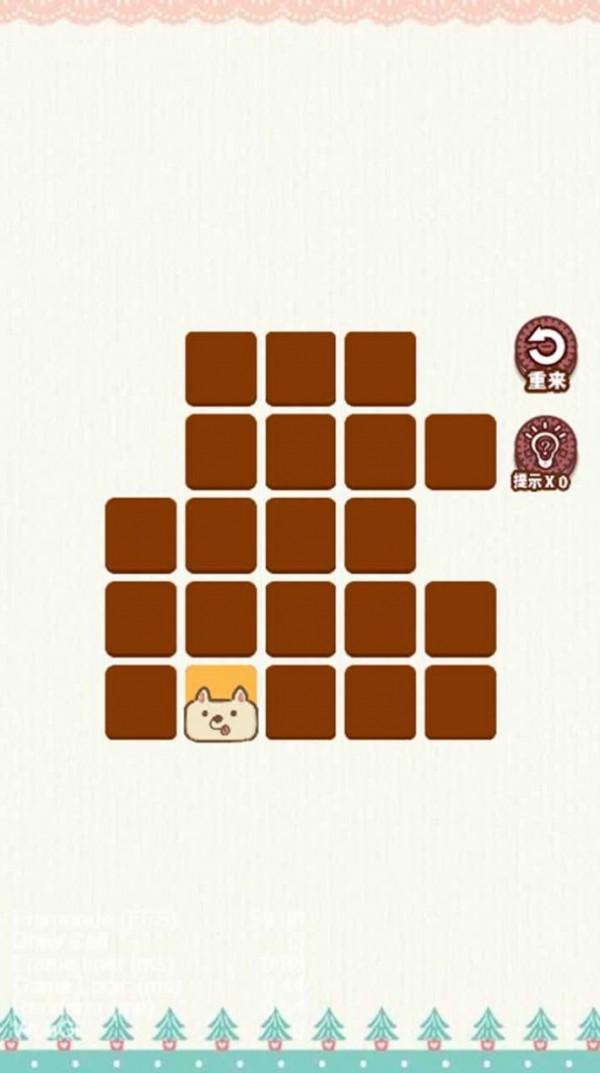
Task: Choose the brown tile left of the dog
Action: (141, 702)
